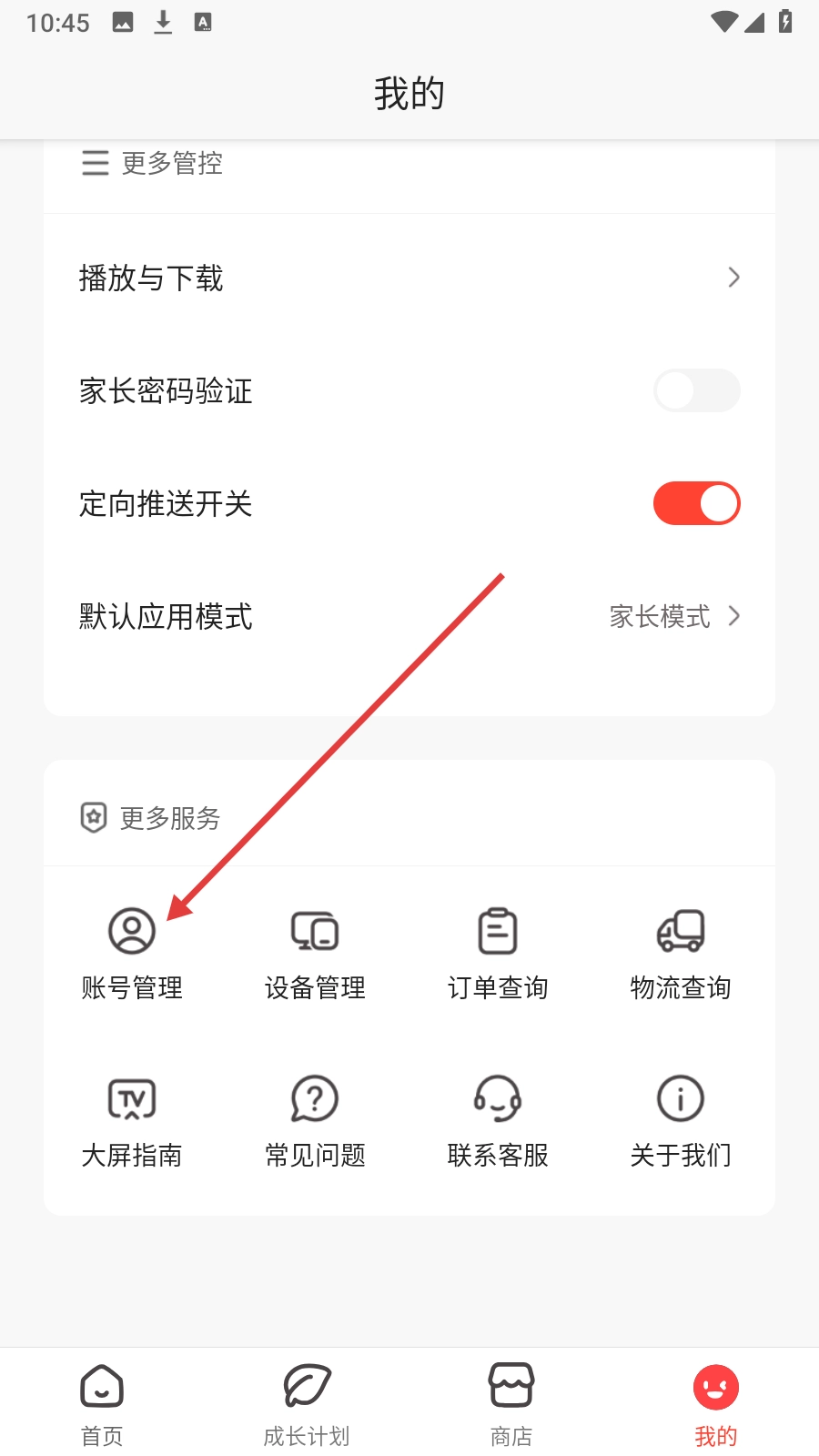Open 物流查询

pos(681,953)
